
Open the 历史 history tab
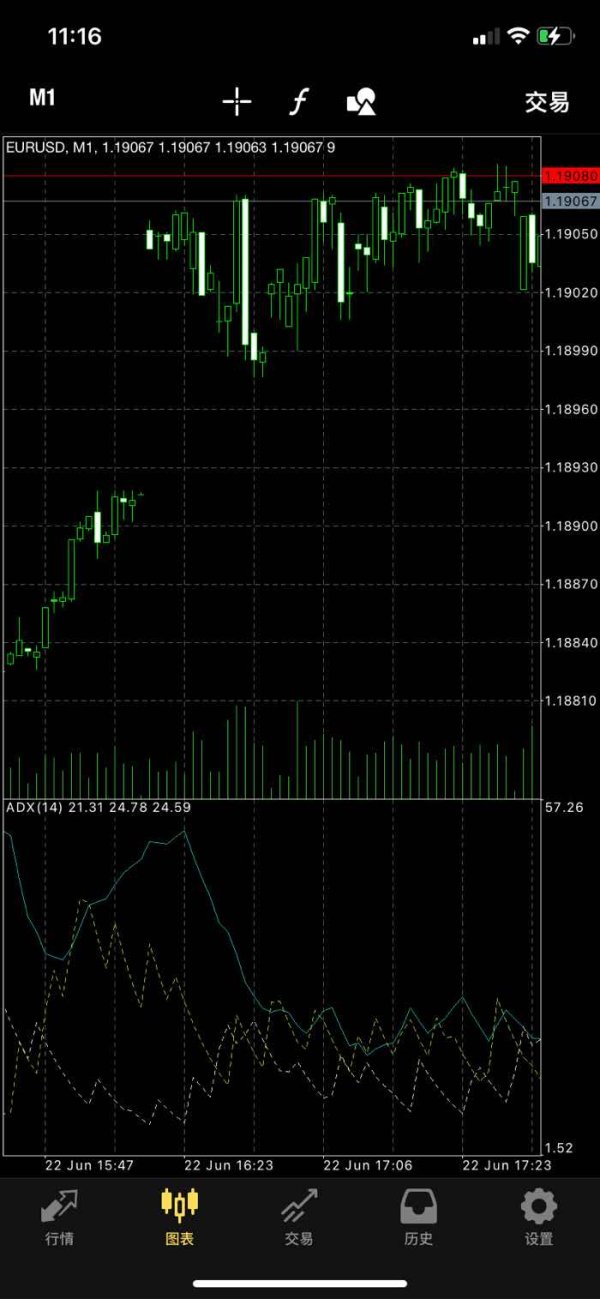419,1217
